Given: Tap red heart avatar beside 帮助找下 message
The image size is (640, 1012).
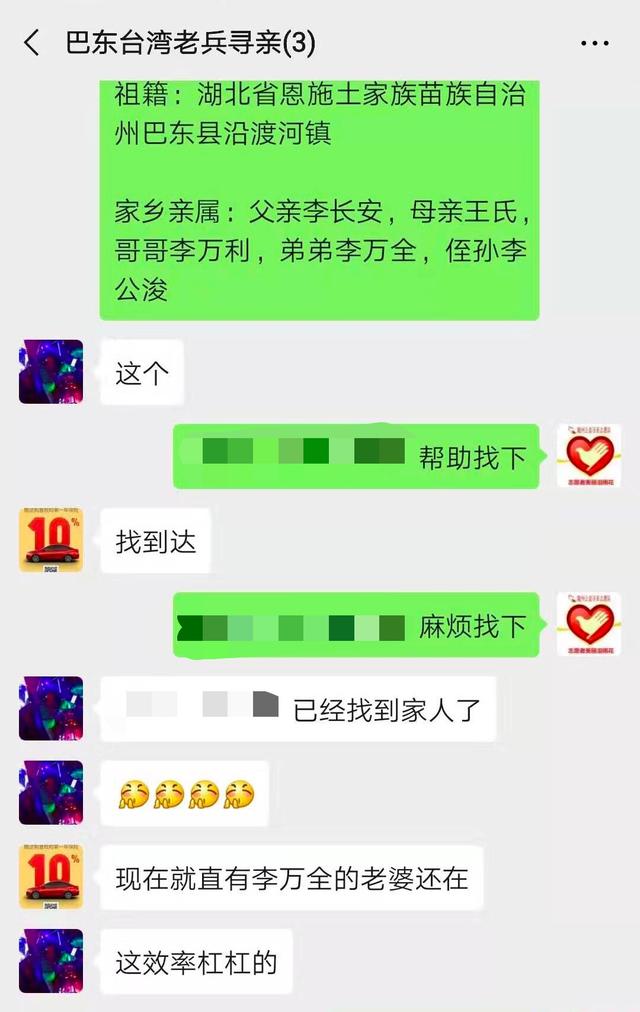Looking at the screenshot, I should tap(589, 456).
